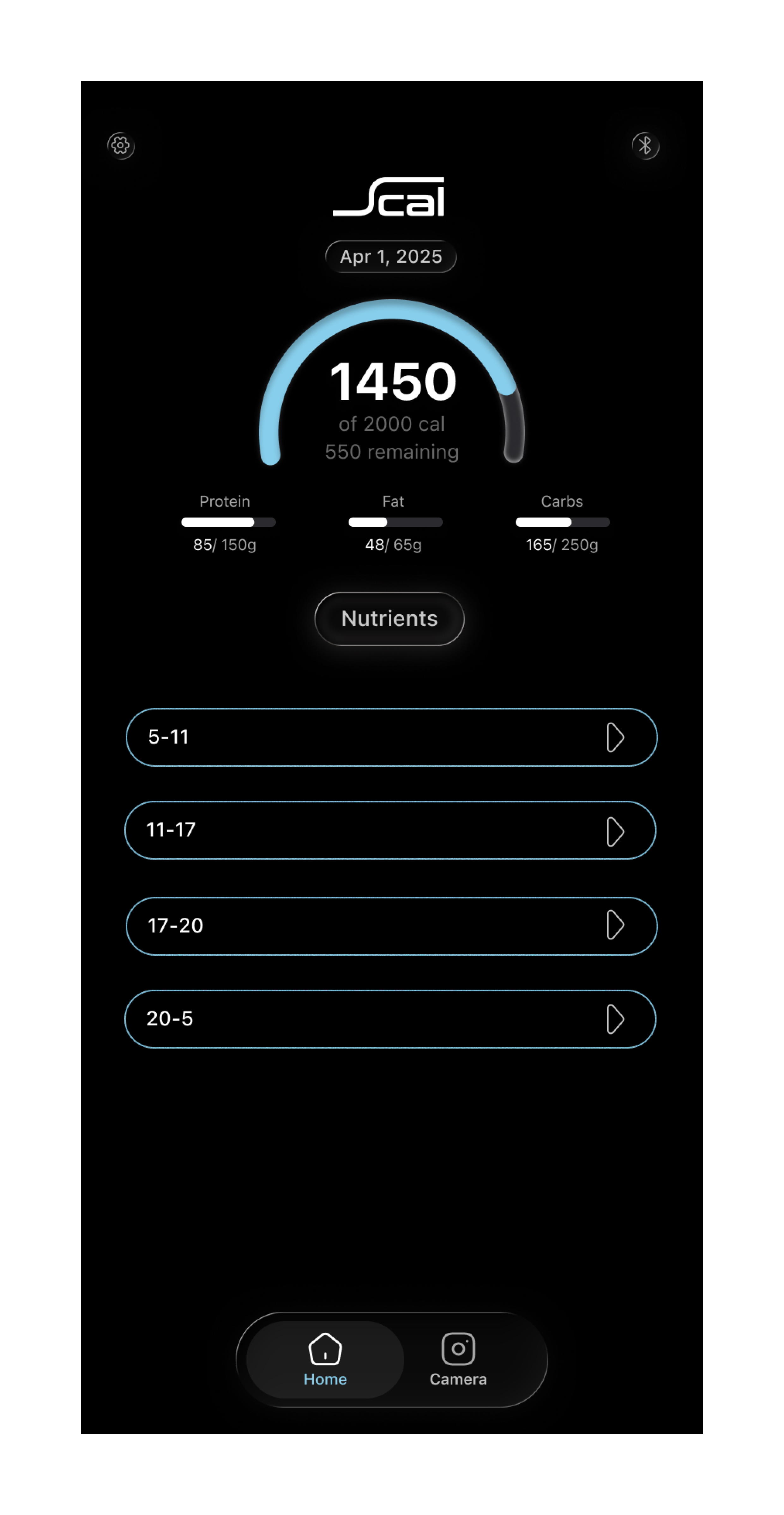View the 20-5 time slot row
Screen dimensions: 784x1515
pos(390,1019)
